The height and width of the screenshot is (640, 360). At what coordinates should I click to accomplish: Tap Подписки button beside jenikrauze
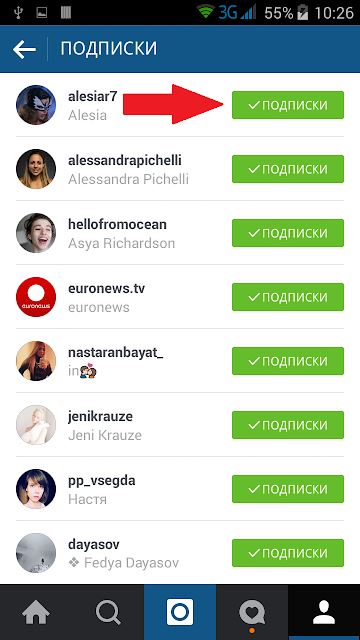[x=288, y=425]
